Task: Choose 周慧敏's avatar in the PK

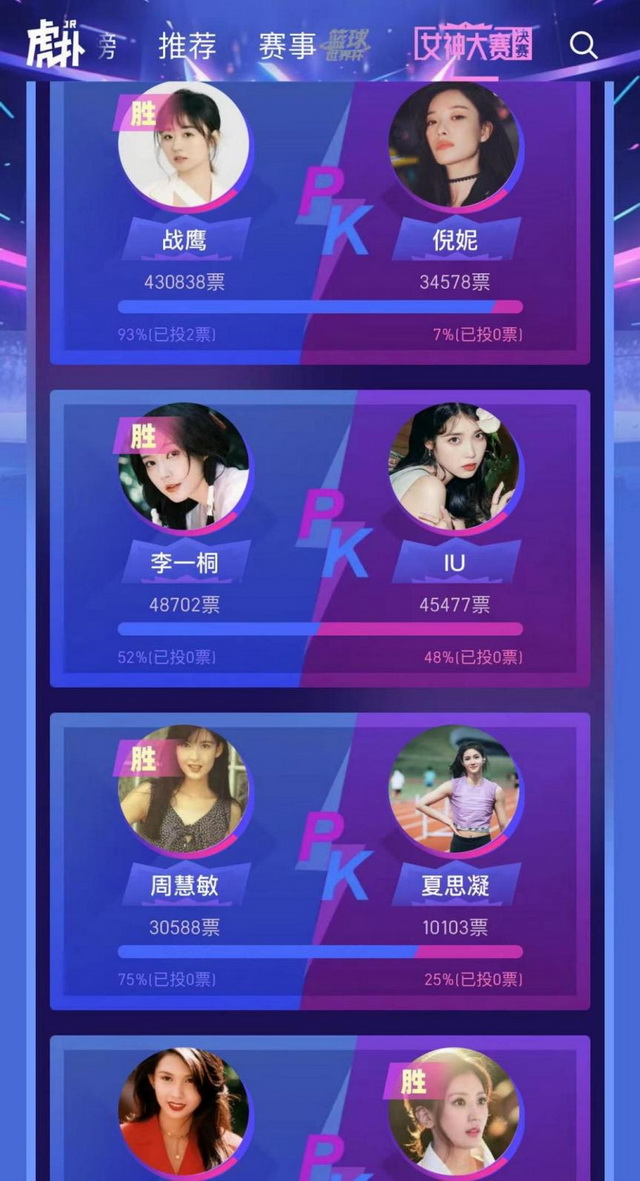Action: (183, 788)
